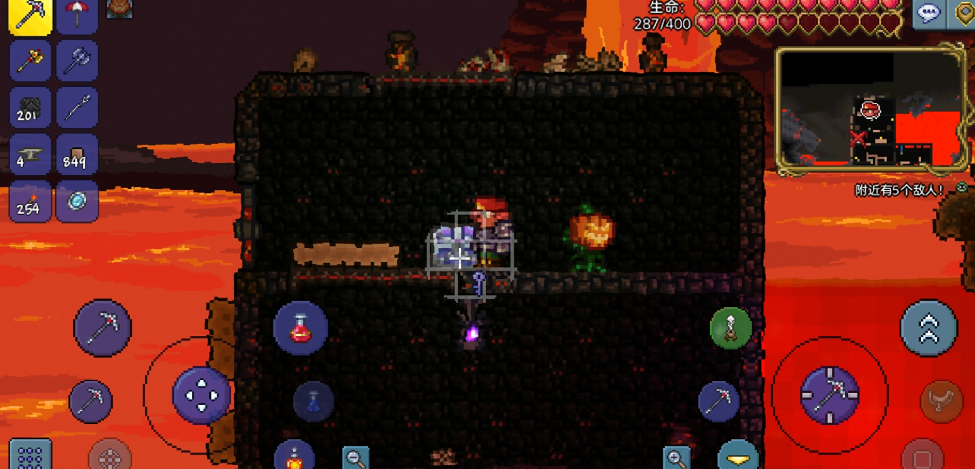
Task: Zoom out with the minus magnifier
Action: pyautogui.click(x=356, y=458)
